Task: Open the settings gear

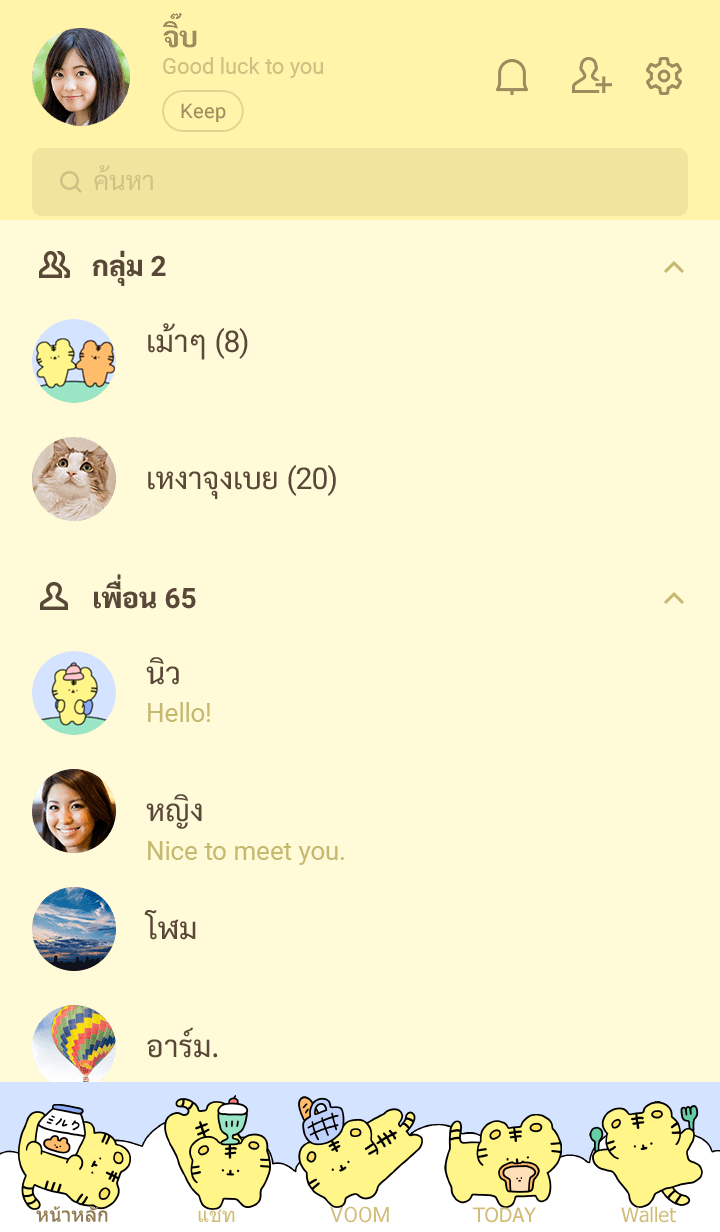Action: tap(664, 77)
